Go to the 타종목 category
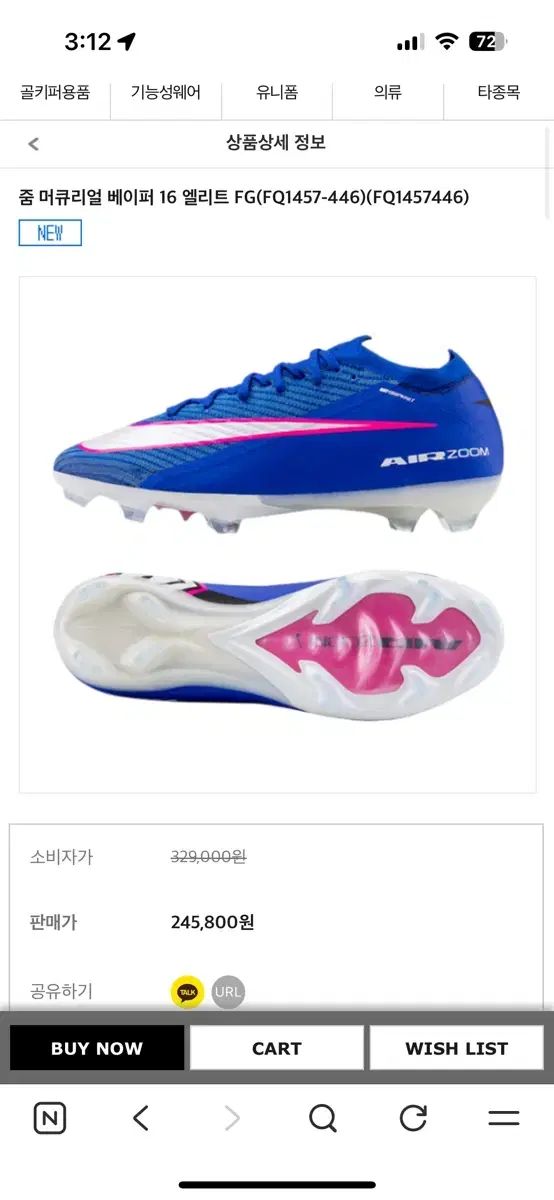The image size is (554, 1200). click(498, 93)
